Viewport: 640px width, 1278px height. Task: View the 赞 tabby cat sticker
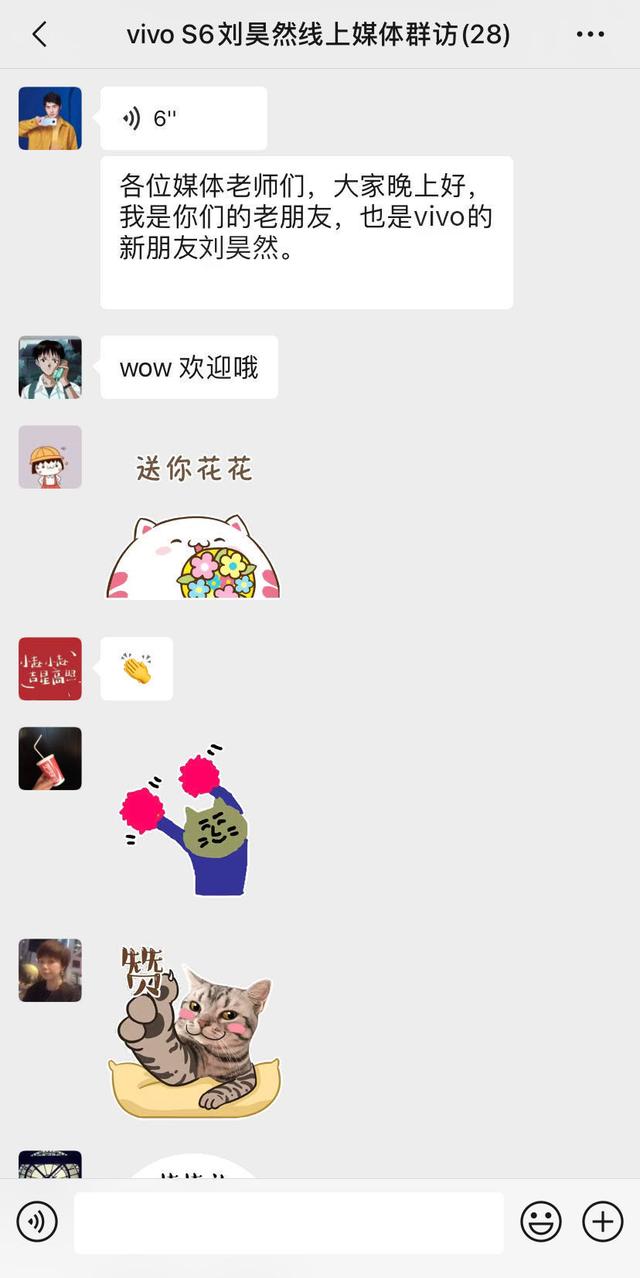(195, 1030)
